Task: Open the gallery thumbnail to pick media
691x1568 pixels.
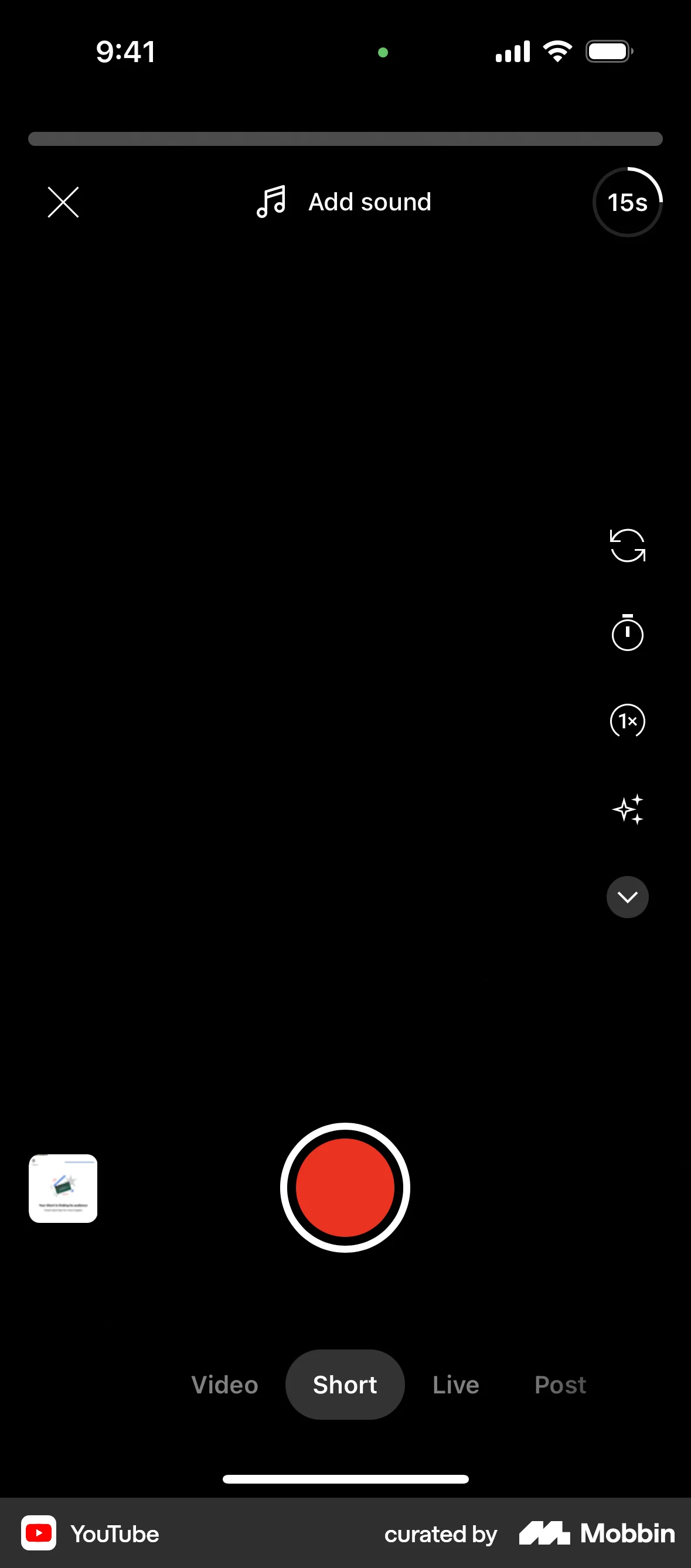Action: pyautogui.click(x=63, y=1188)
